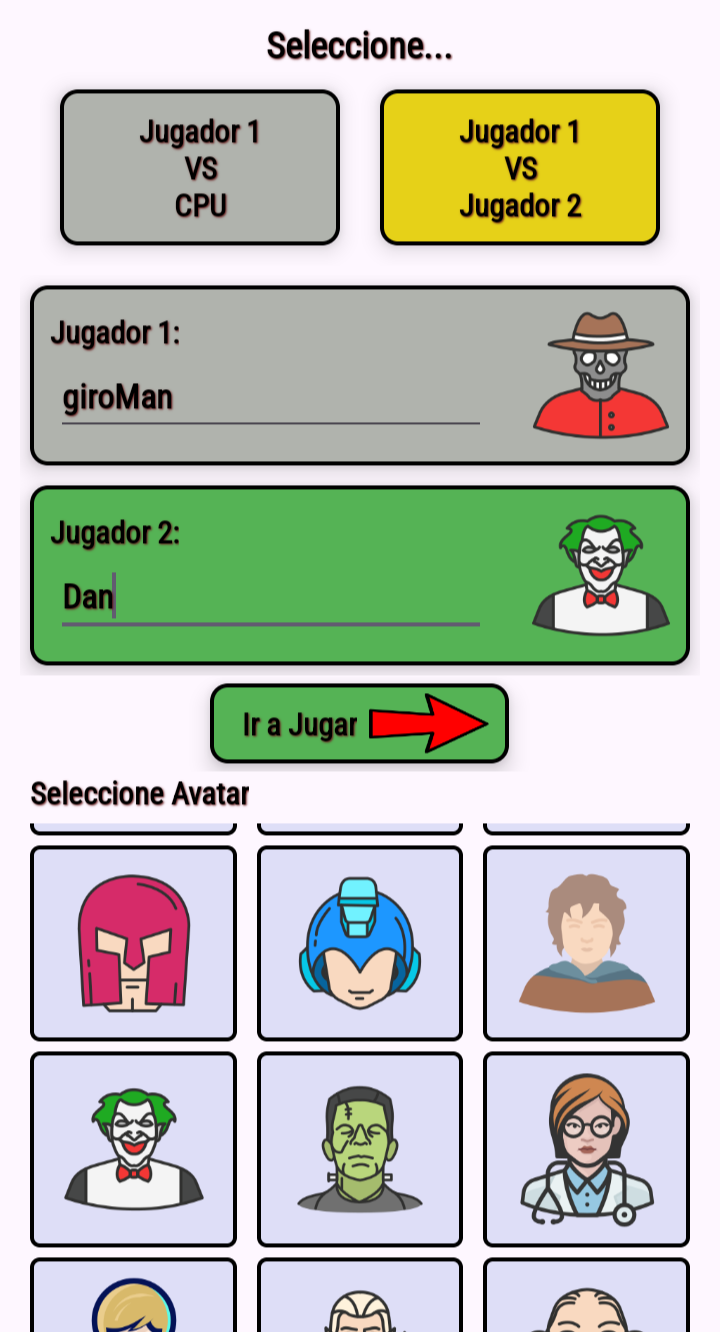Tap Jugador 1's skeleton cowboy avatar
The width and height of the screenshot is (720, 1332).
click(600, 375)
